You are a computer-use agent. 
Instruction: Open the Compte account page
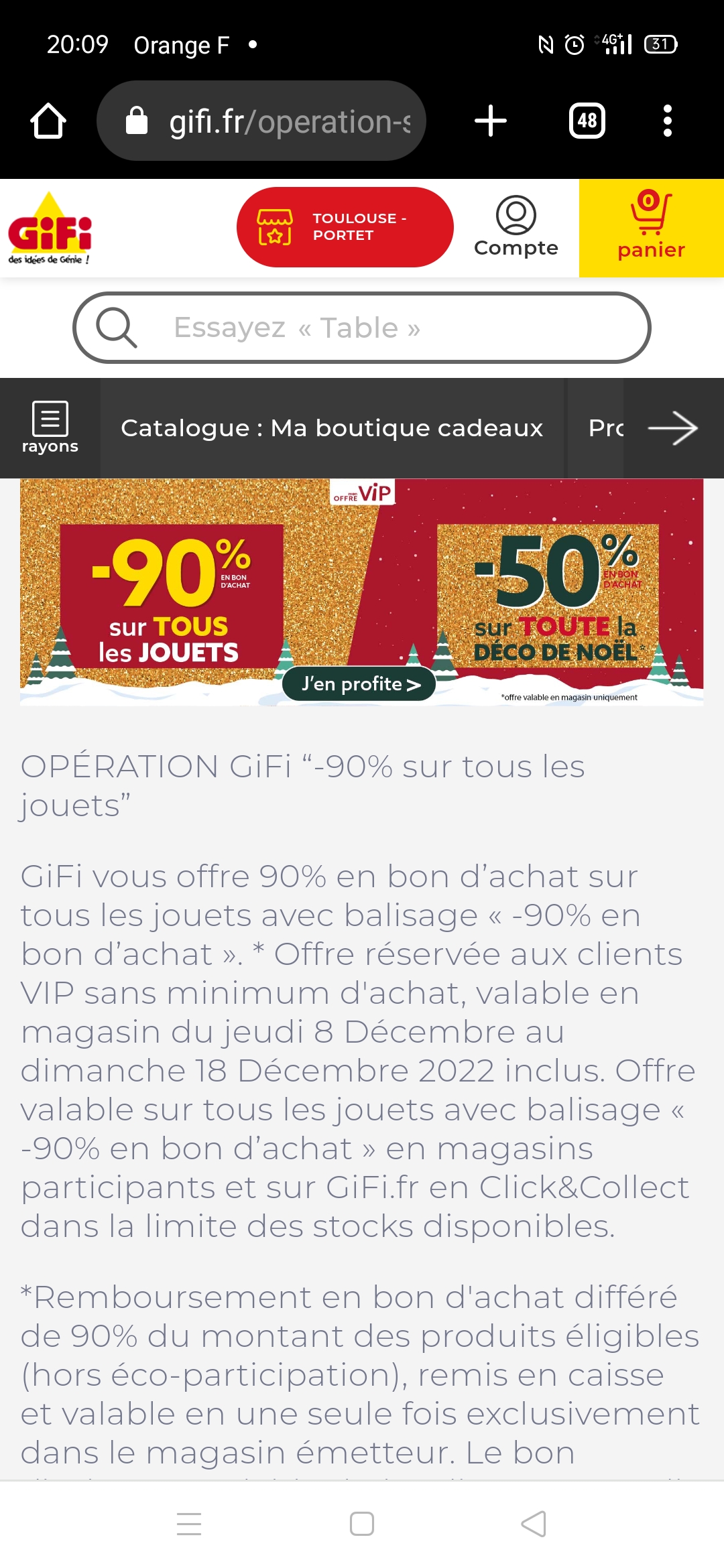coord(516,227)
